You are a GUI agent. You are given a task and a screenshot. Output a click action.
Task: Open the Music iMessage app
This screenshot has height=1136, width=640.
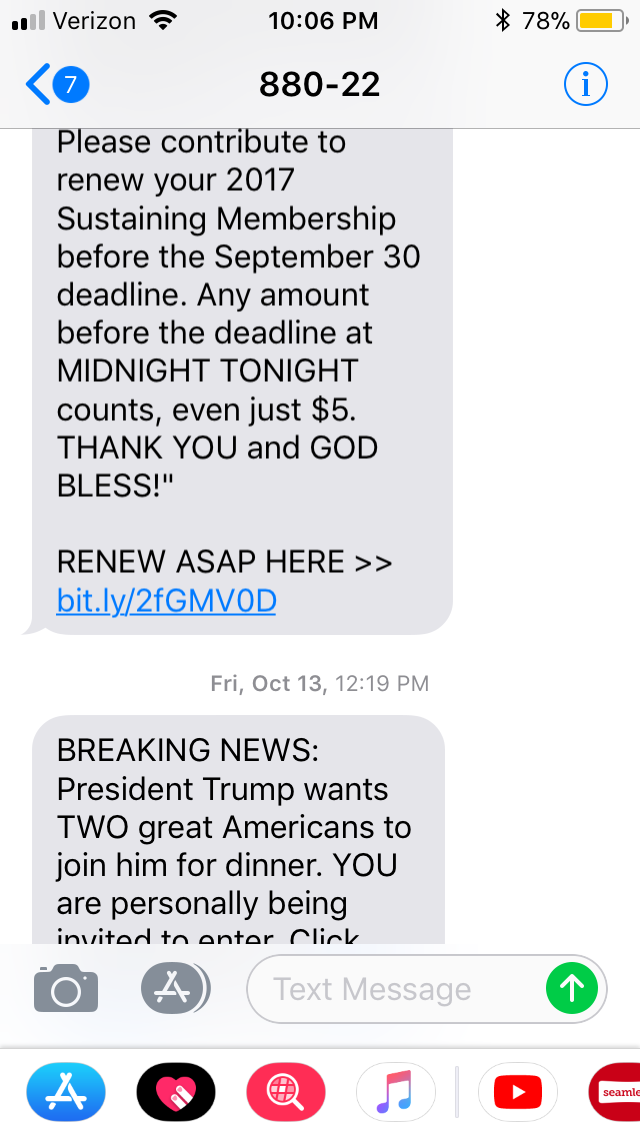(x=396, y=1091)
